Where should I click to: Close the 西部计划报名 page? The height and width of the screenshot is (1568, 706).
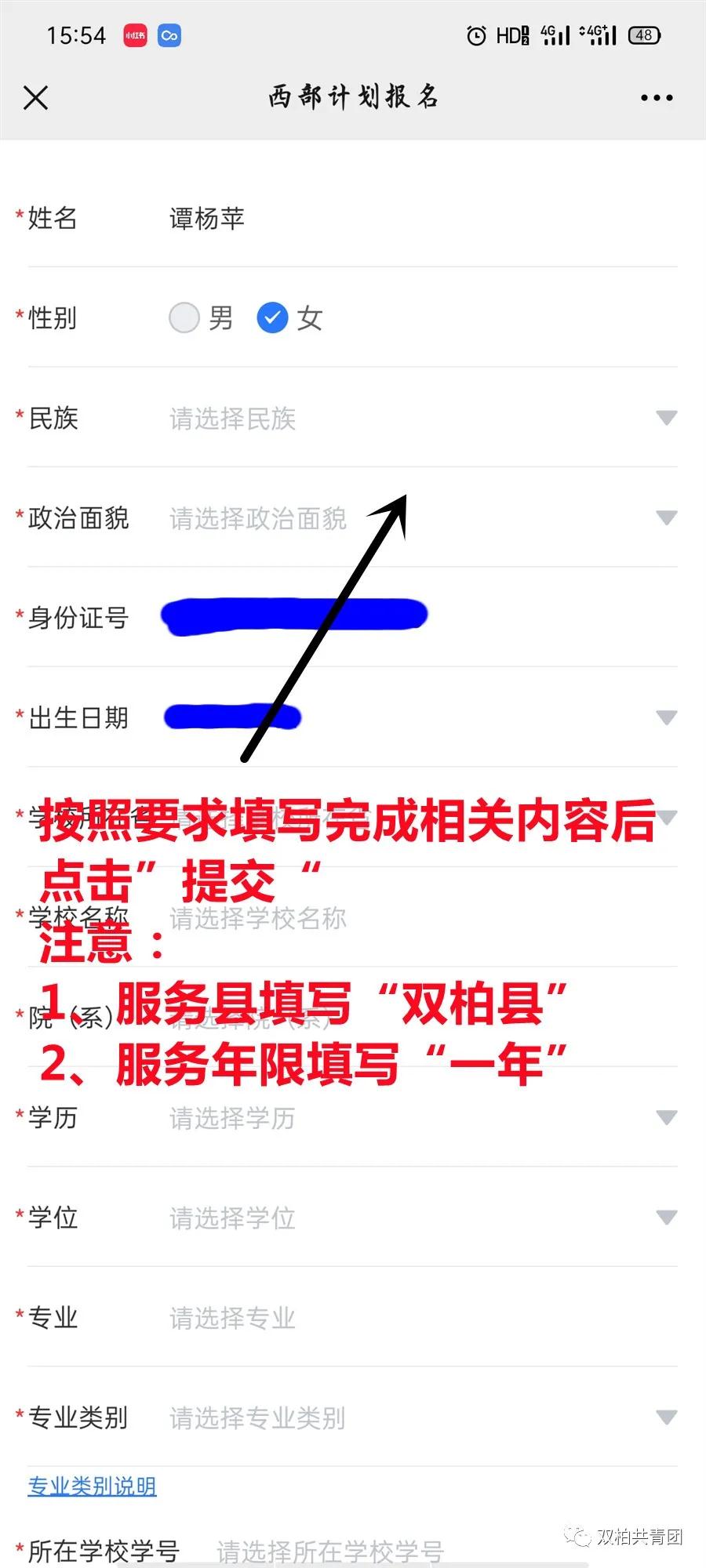36,98
